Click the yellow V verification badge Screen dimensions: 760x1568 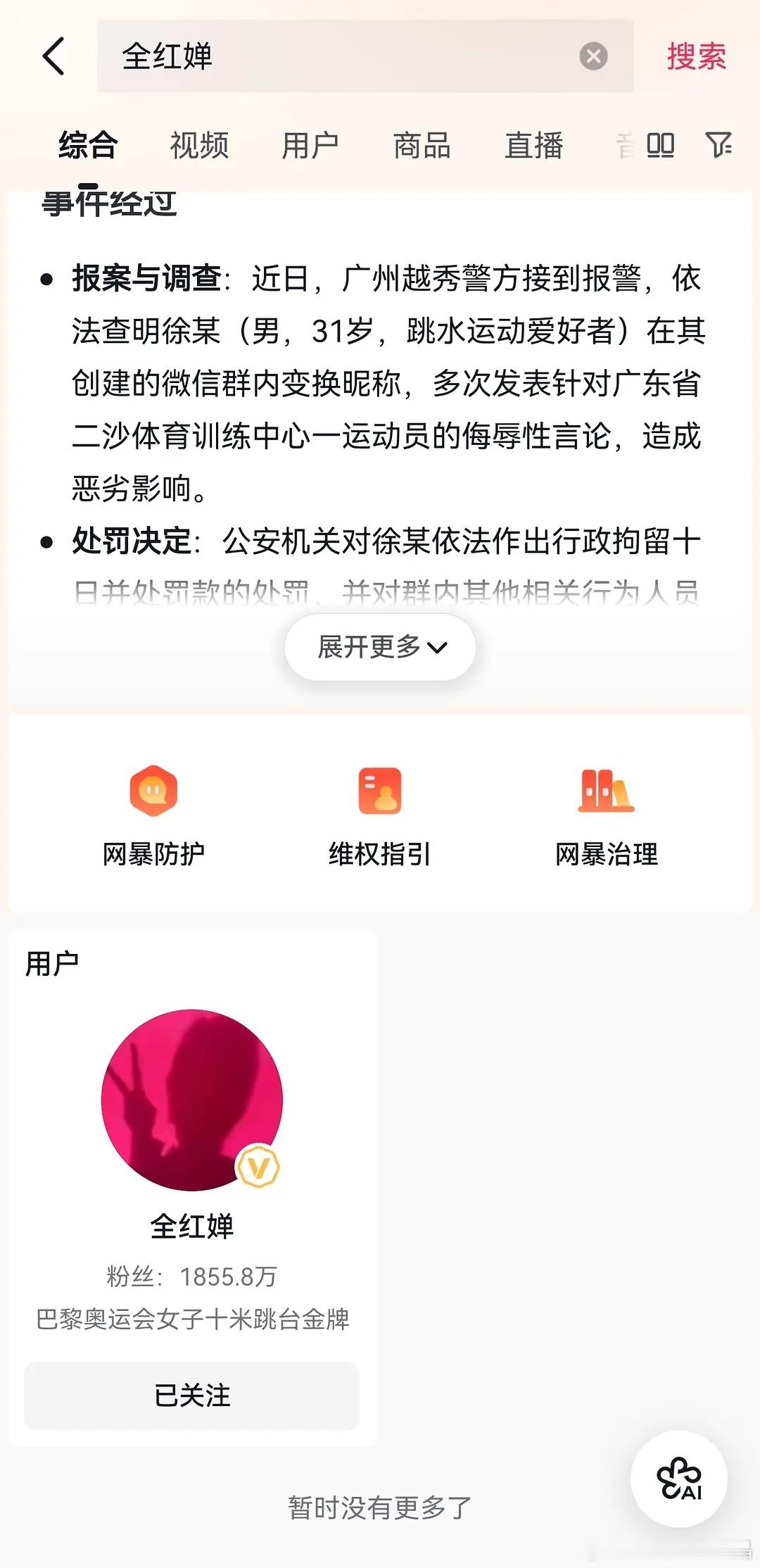tap(260, 1165)
